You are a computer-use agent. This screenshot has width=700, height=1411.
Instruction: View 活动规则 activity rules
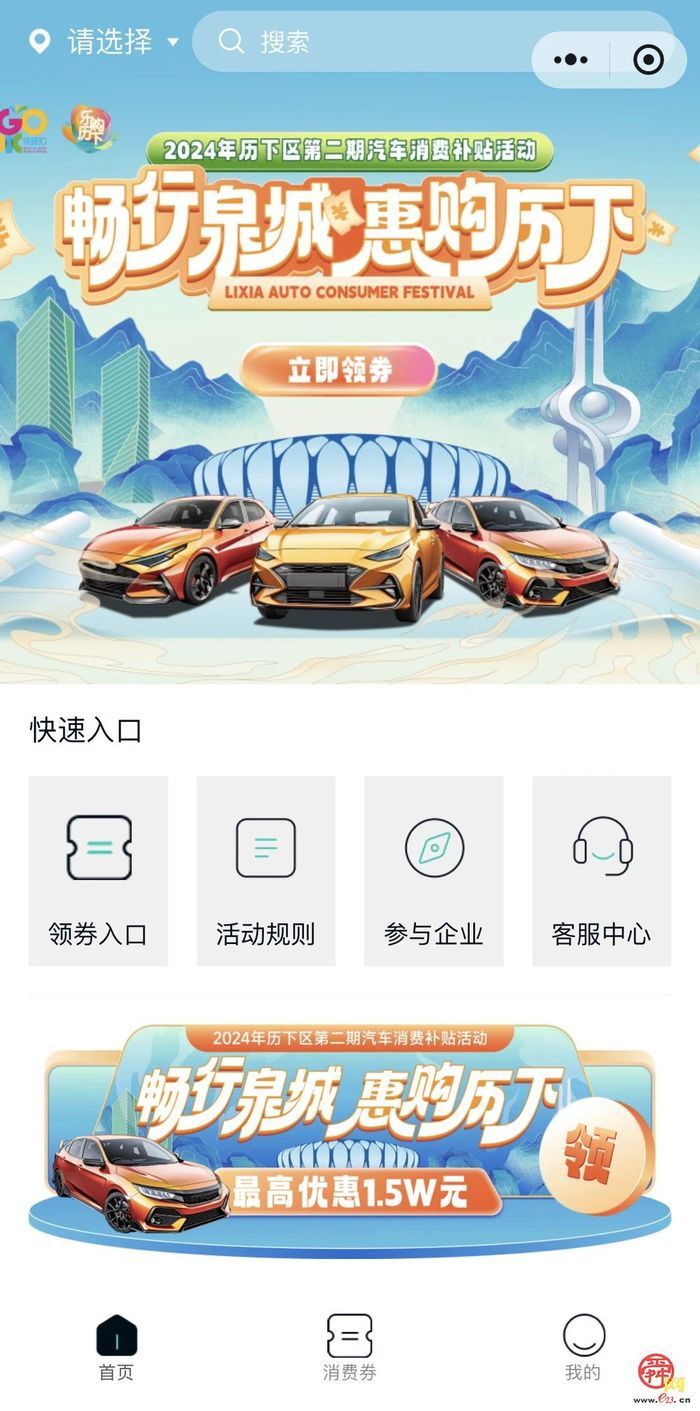266,871
